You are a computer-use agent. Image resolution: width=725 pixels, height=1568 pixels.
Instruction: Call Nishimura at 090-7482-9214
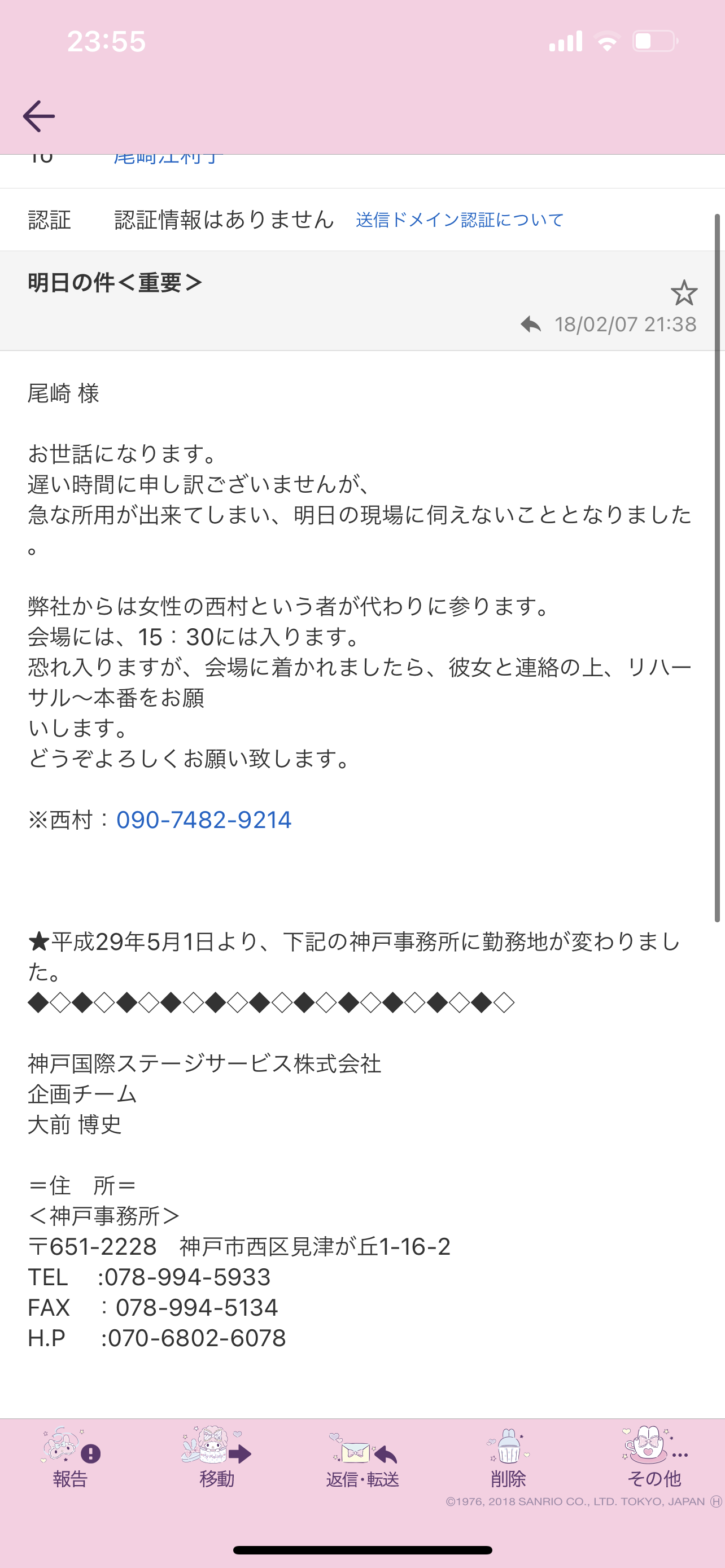[204, 820]
